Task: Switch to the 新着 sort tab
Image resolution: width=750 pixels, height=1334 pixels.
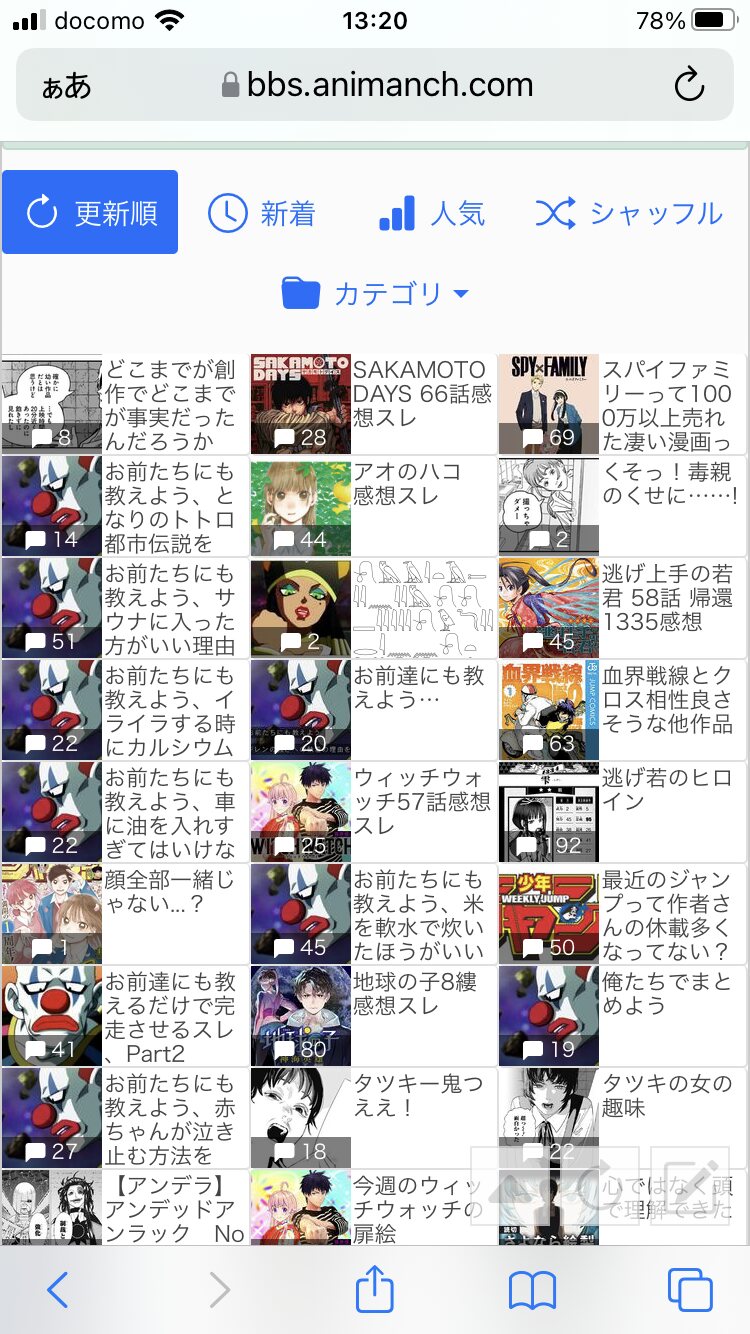Action: pos(262,213)
